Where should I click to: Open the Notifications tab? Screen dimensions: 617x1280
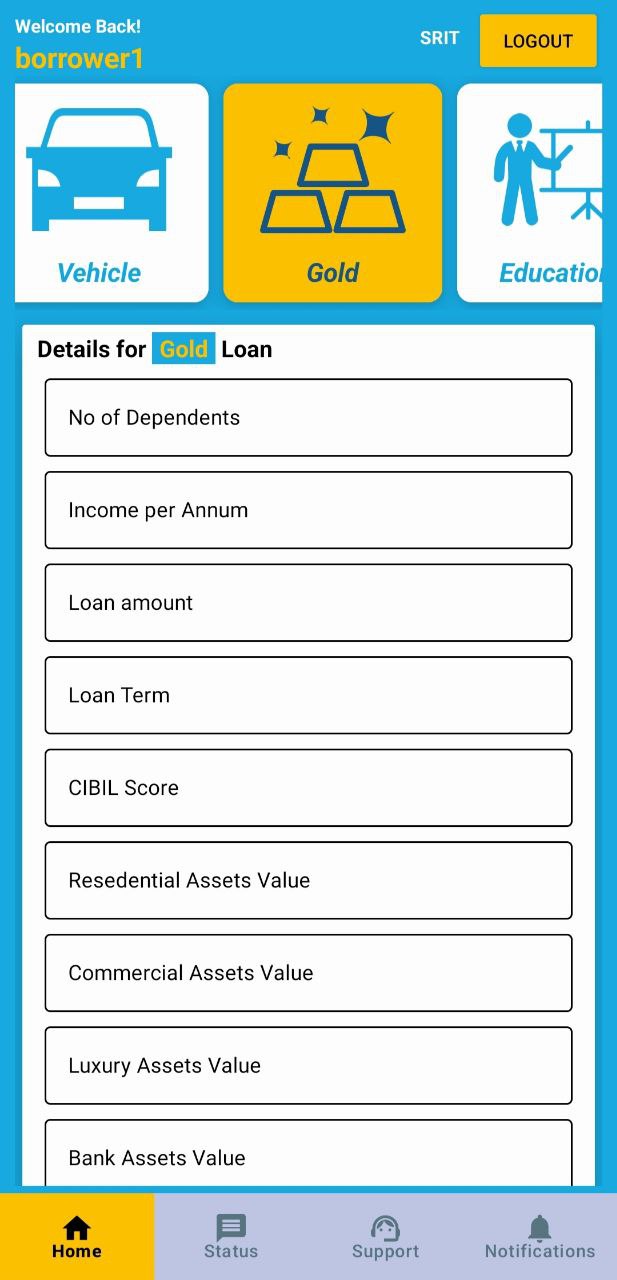pos(540,1237)
